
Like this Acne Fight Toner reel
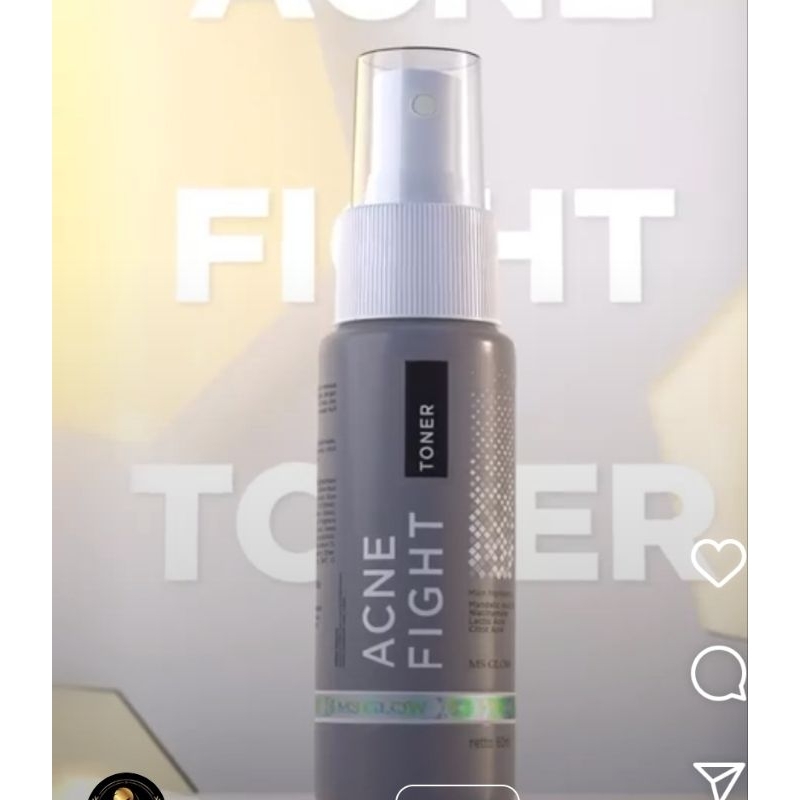click(718, 563)
